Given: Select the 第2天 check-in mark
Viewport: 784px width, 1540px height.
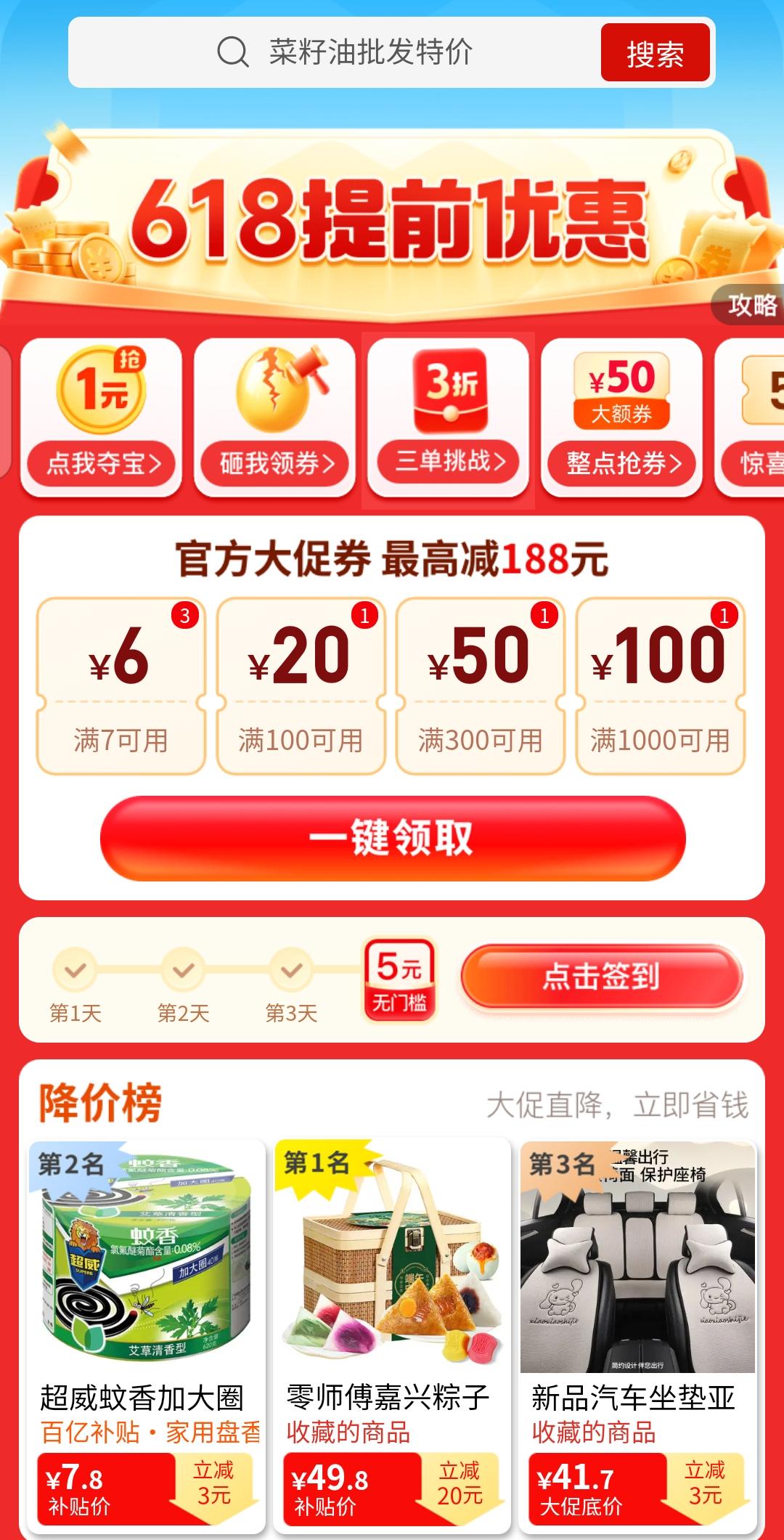Looking at the screenshot, I should (x=184, y=969).
